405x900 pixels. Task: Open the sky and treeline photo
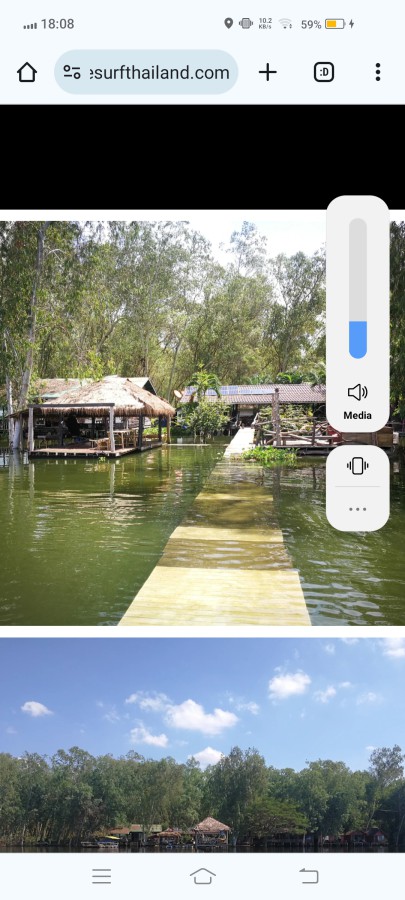pyautogui.click(x=202, y=745)
